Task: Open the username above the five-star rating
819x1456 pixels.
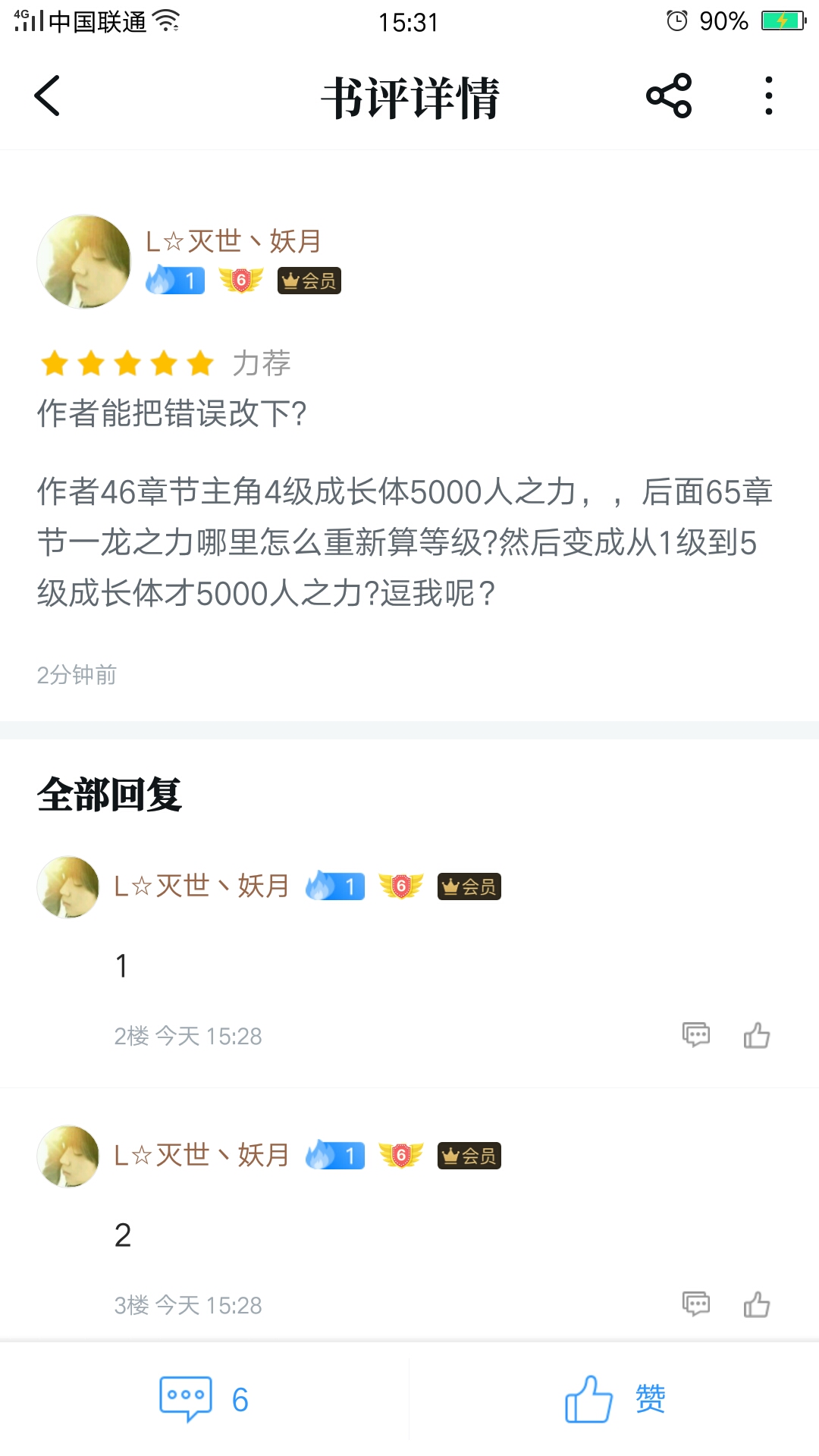Action: point(234,242)
